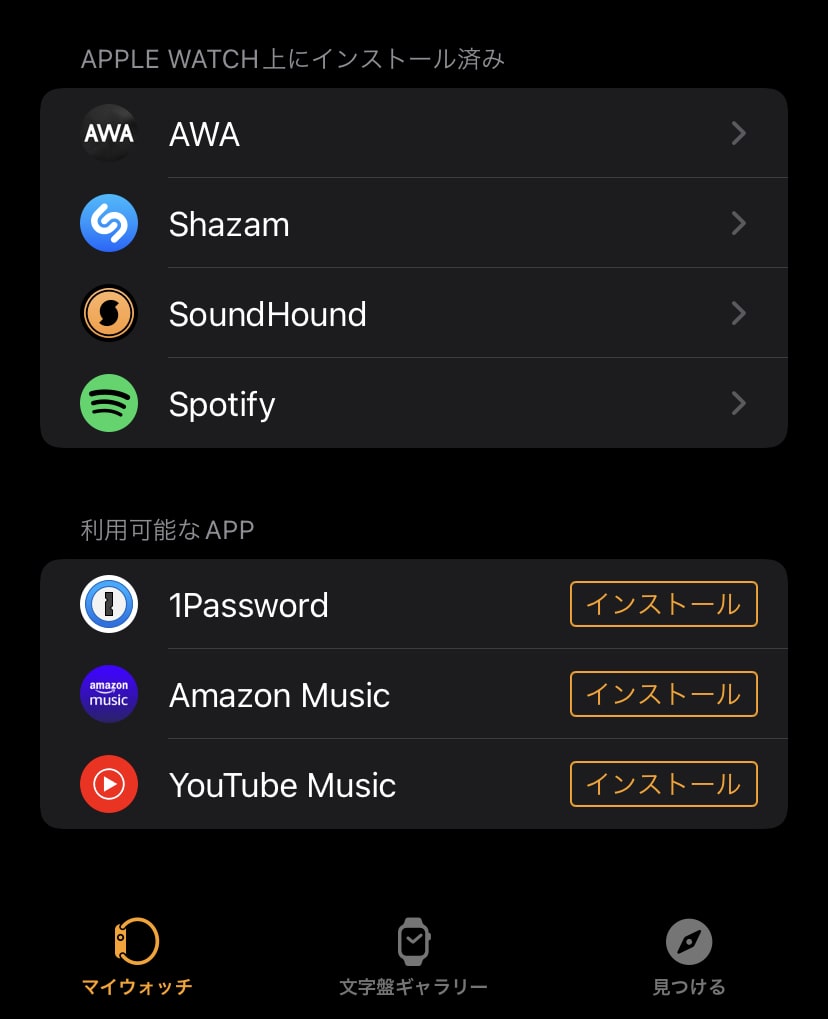The height and width of the screenshot is (1019, 828).
Task: Select the マイウォッチ watch icon
Action: (x=137, y=941)
